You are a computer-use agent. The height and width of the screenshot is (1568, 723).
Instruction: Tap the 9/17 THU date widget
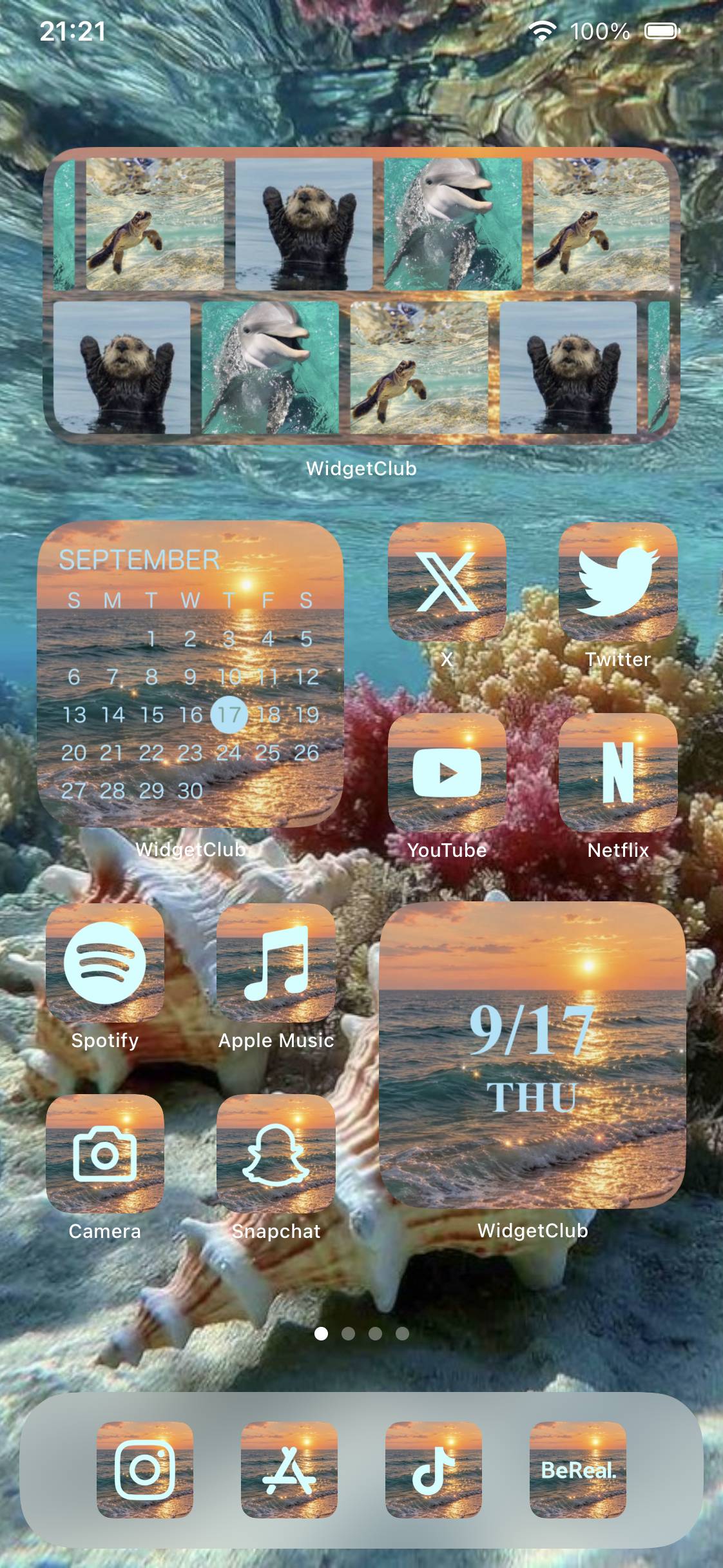(x=532, y=1055)
